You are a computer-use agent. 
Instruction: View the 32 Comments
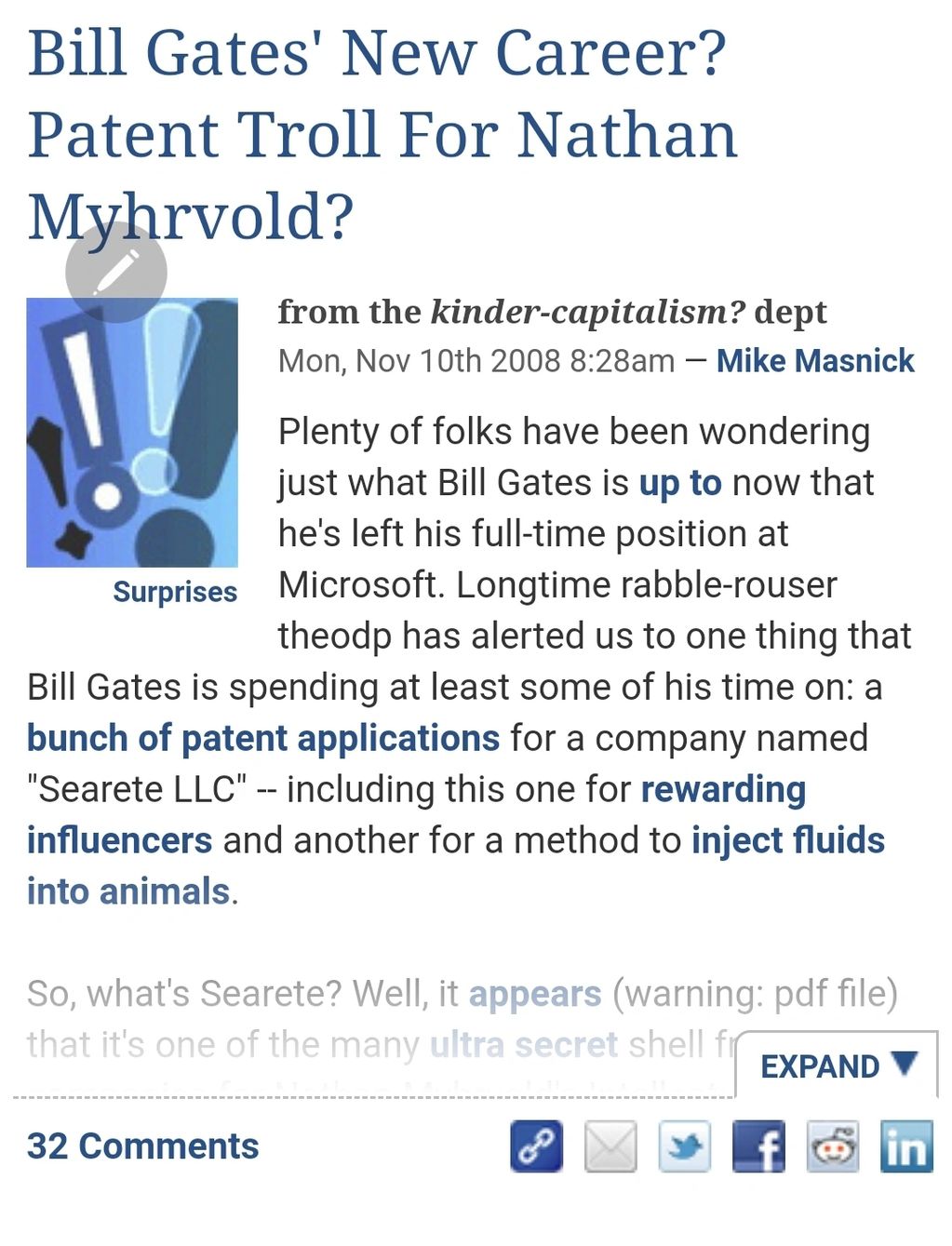[141, 1146]
